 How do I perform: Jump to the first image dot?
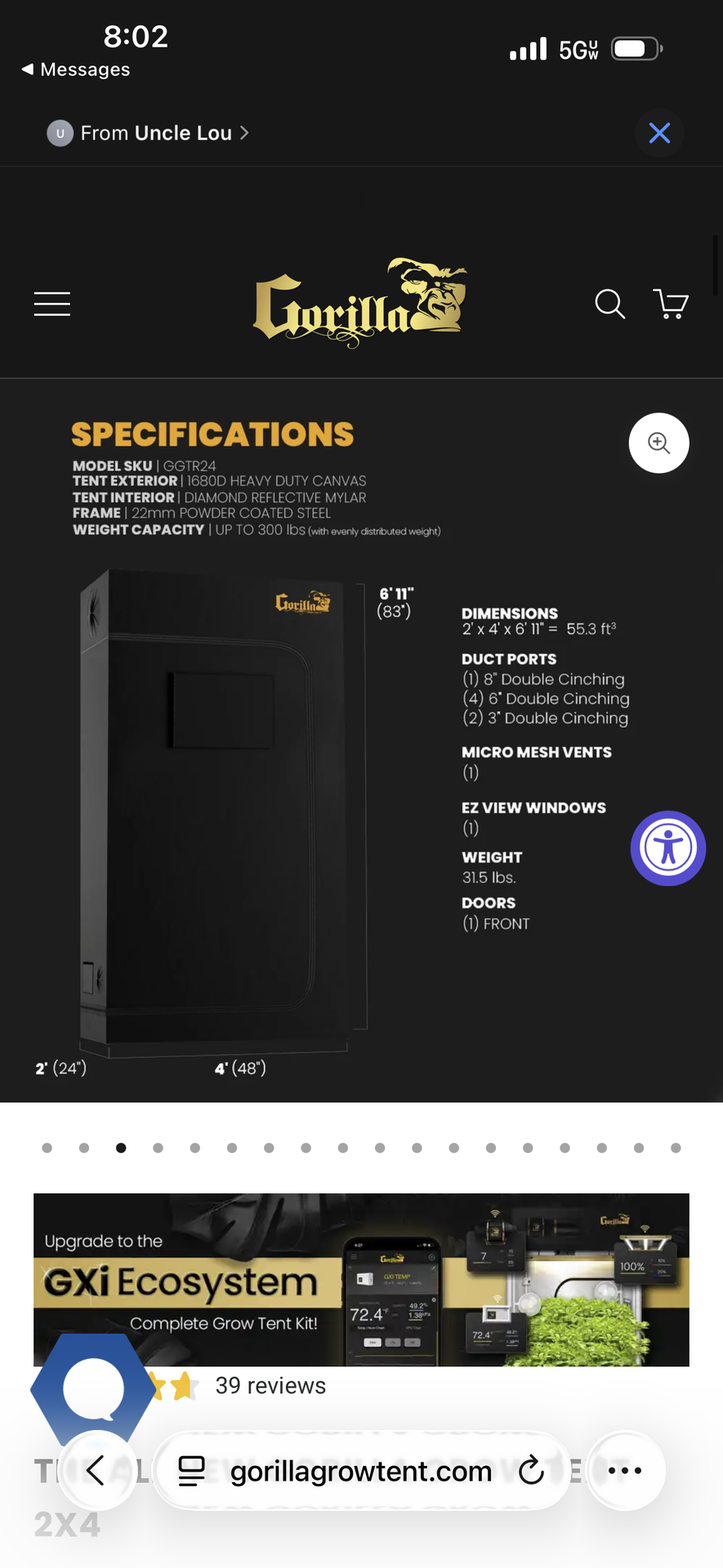47,1147
